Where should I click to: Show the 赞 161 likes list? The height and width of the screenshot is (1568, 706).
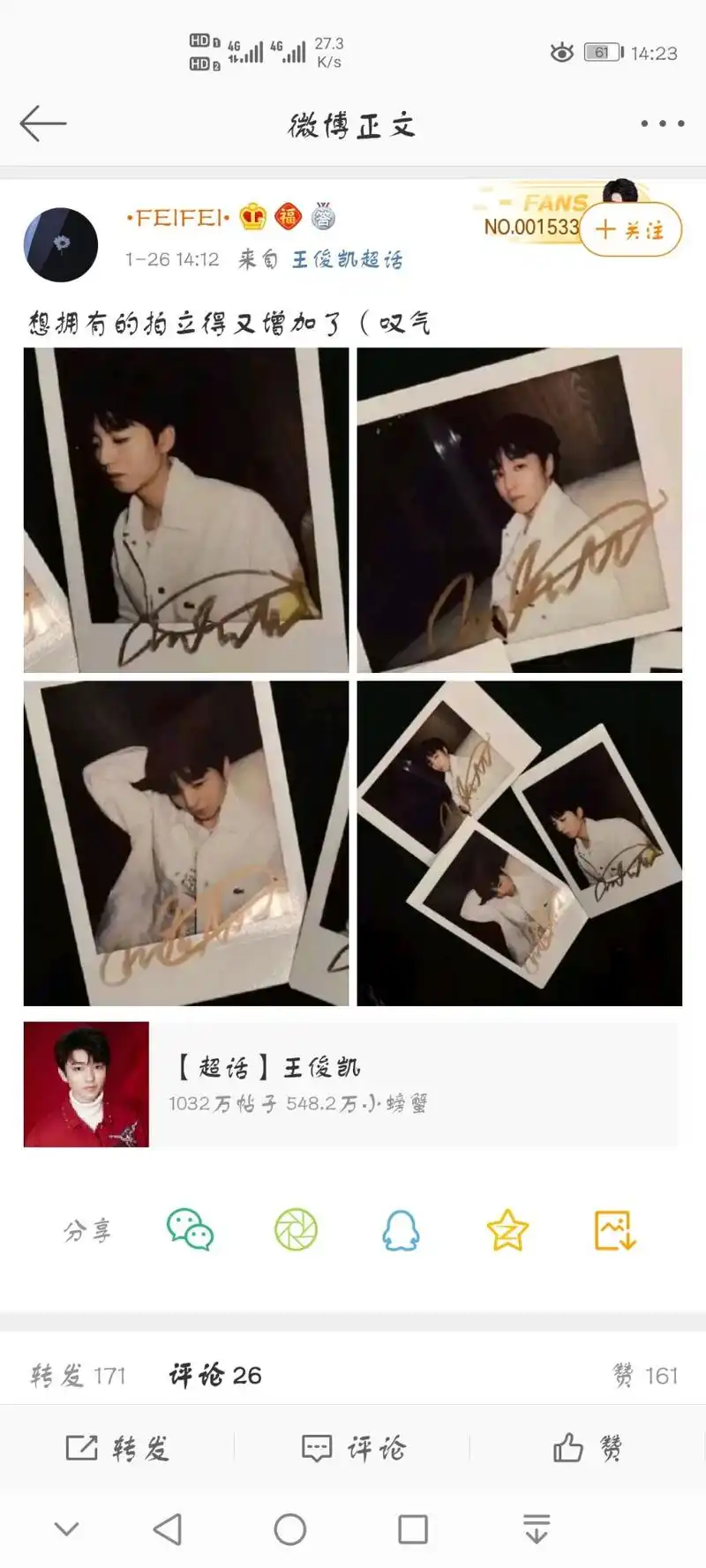pyautogui.click(x=645, y=1376)
